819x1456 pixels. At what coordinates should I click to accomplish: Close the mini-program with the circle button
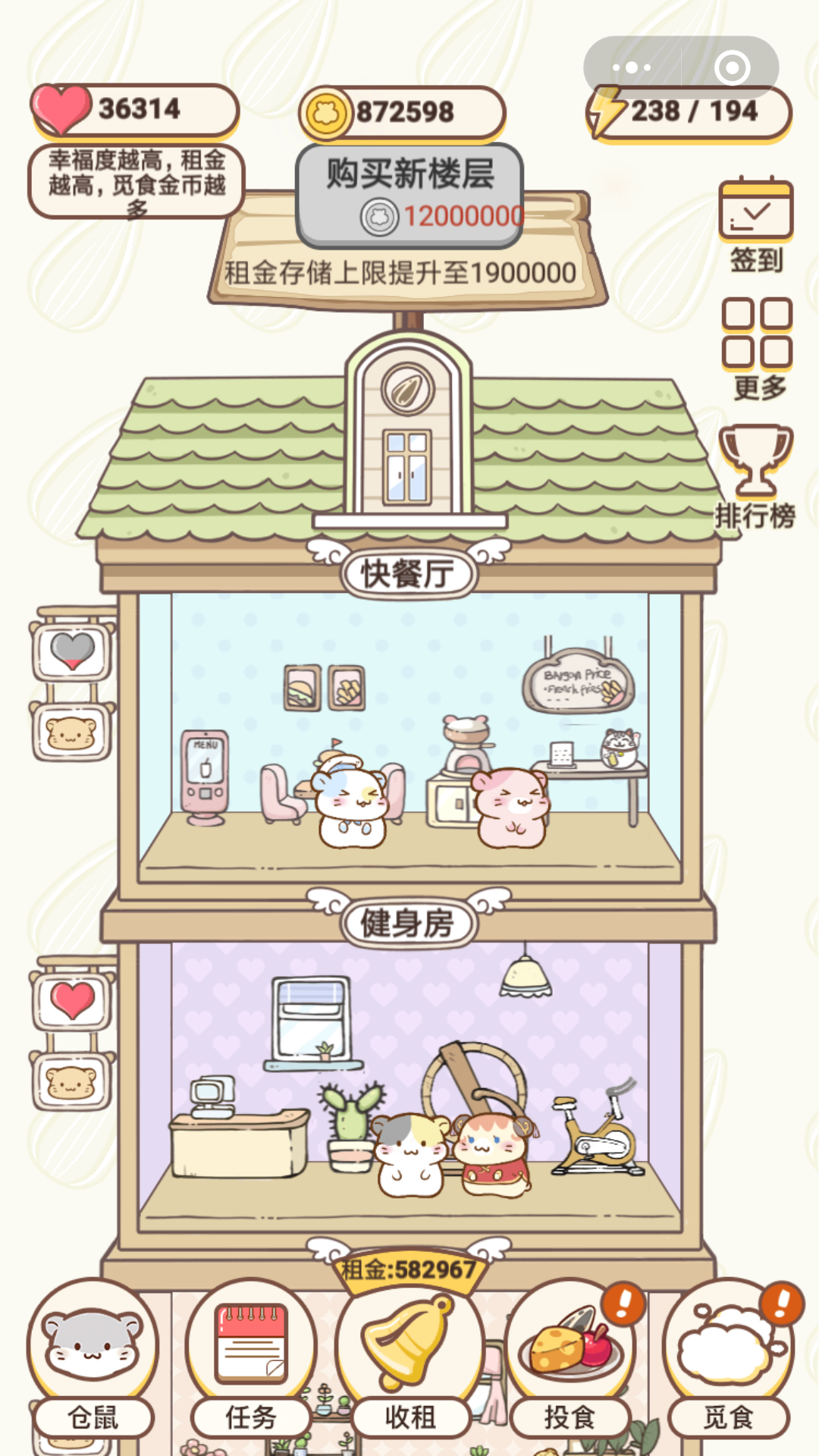pyautogui.click(x=732, y=67)
